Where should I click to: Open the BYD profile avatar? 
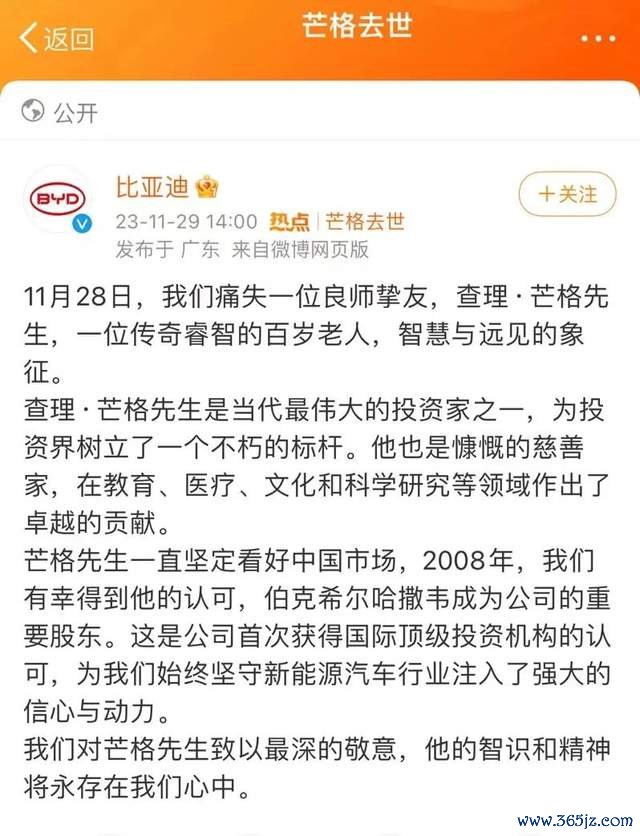pyautogui.click(x=57, y=199)
